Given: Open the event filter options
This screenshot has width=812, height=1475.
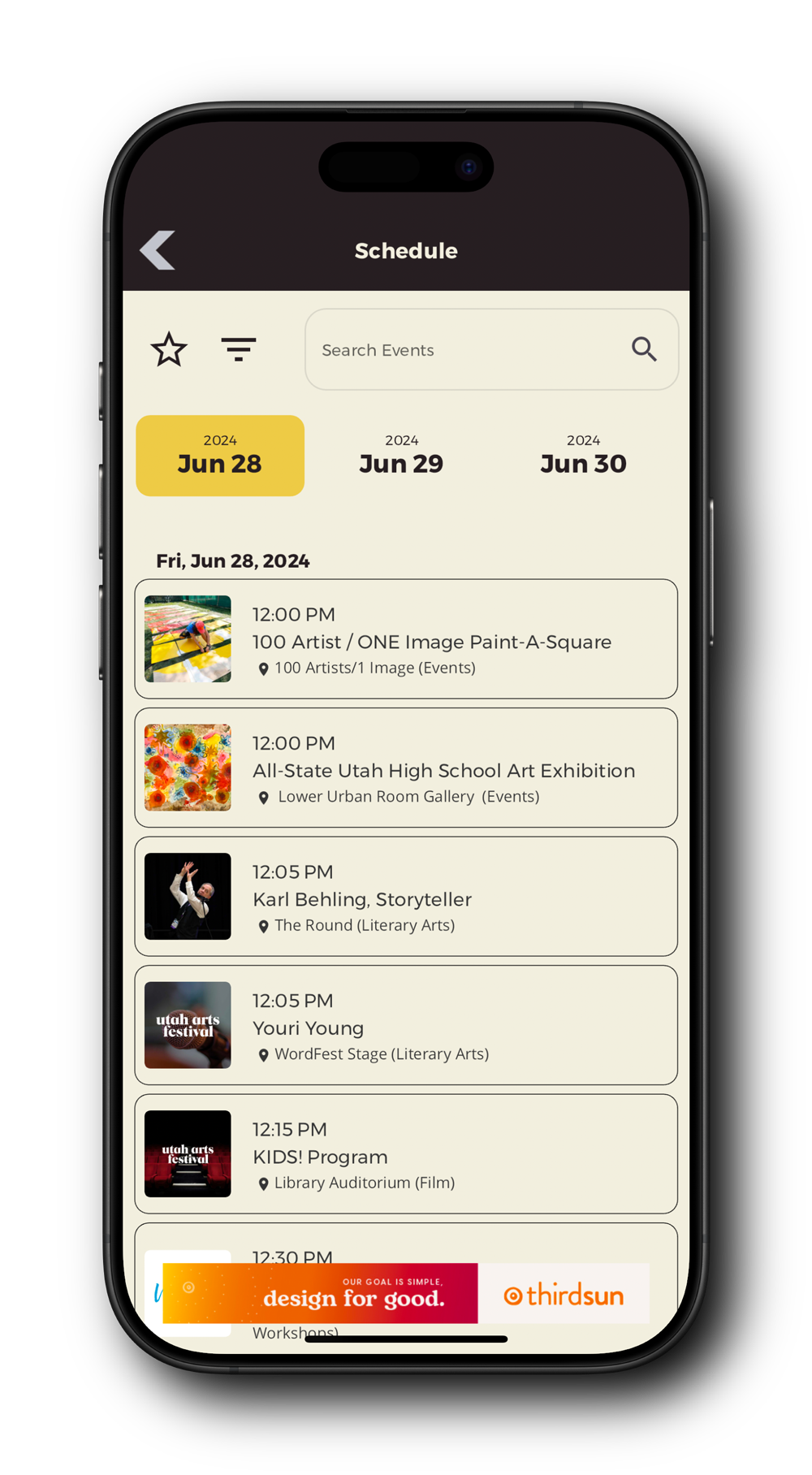Looking at the screenshot, I should [239, 350].
